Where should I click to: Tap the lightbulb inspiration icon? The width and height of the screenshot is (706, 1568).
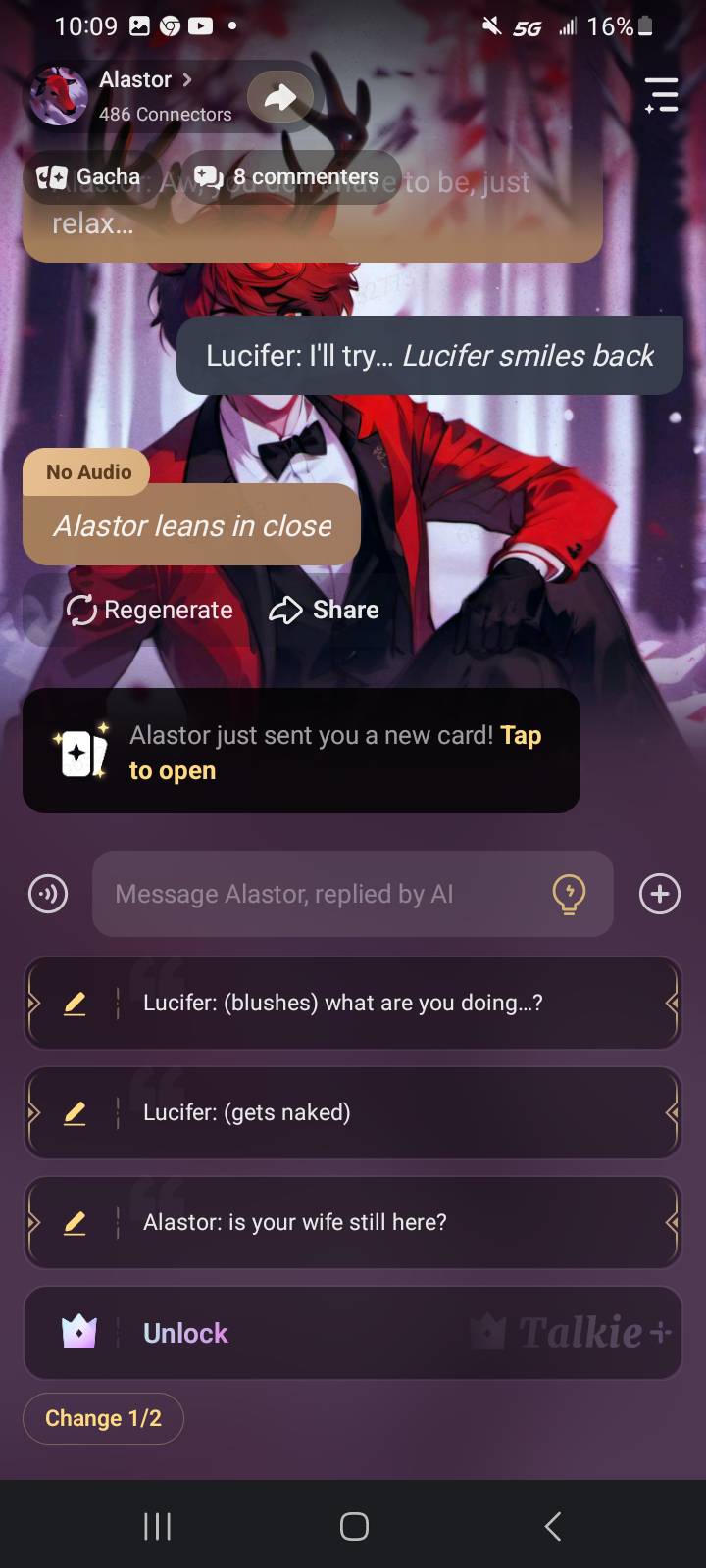(x=569, y=894)
